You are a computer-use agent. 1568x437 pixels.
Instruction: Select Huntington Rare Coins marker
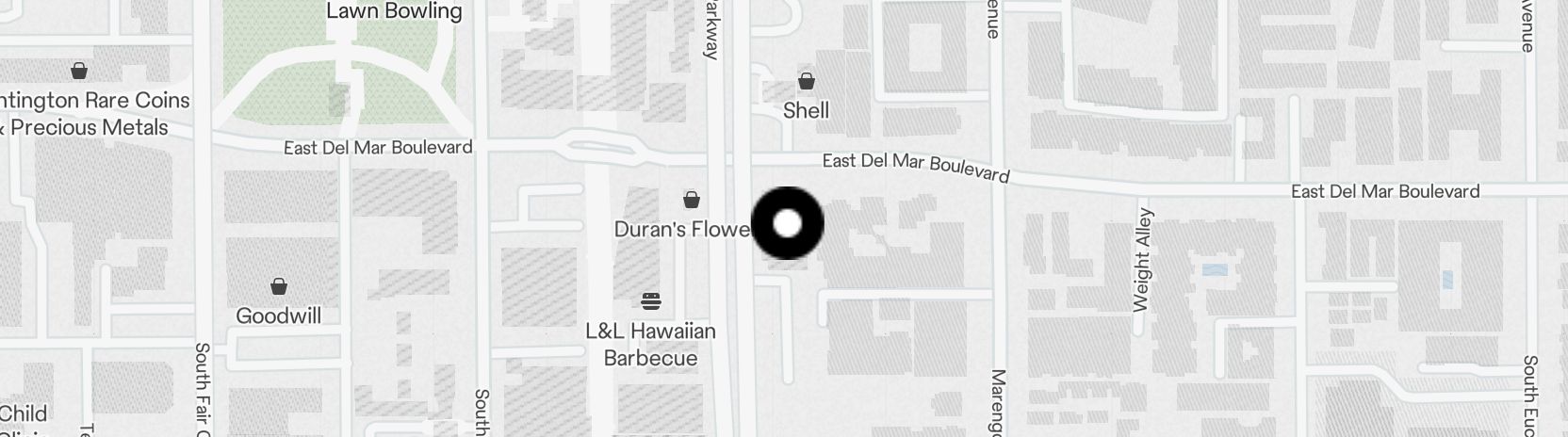pos(80,71)
